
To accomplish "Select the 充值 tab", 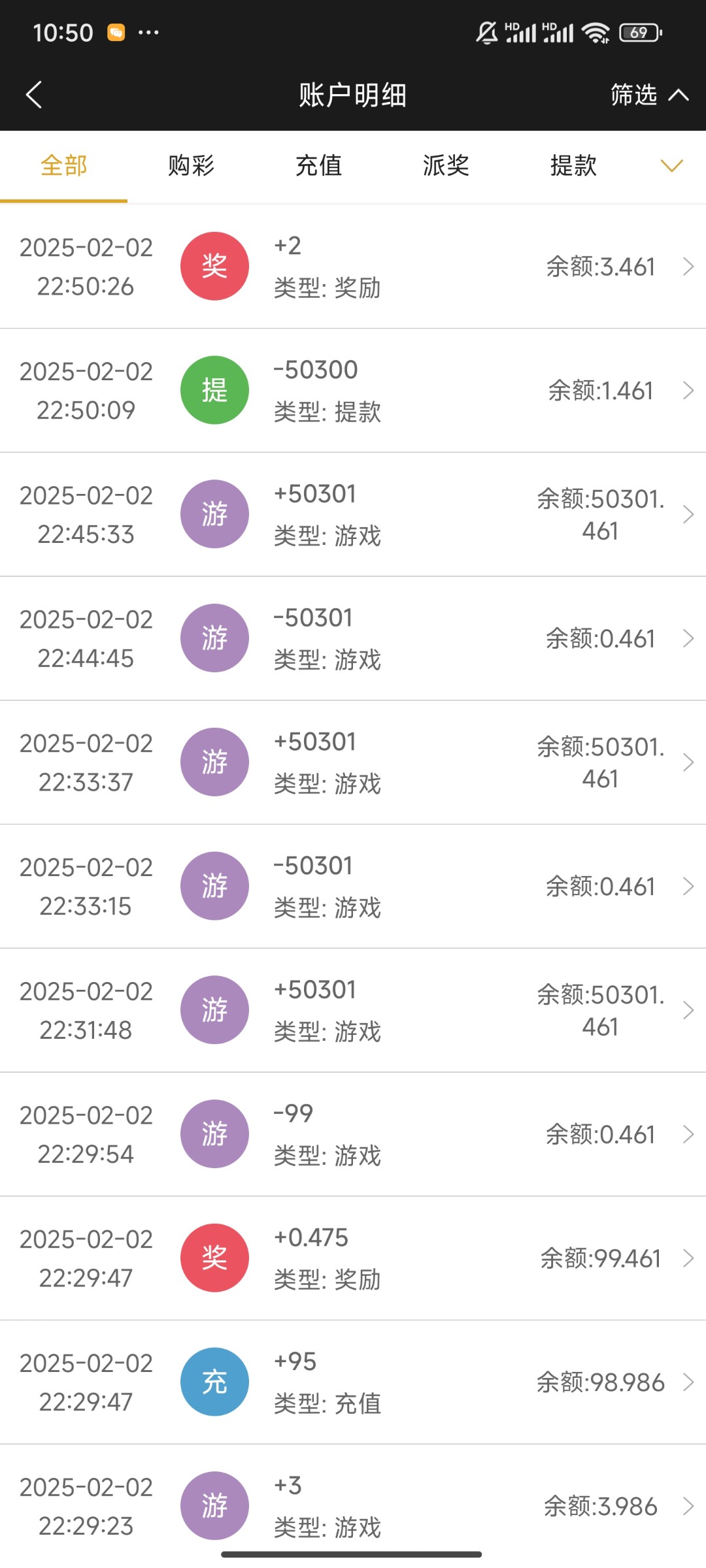I will 318,166.
